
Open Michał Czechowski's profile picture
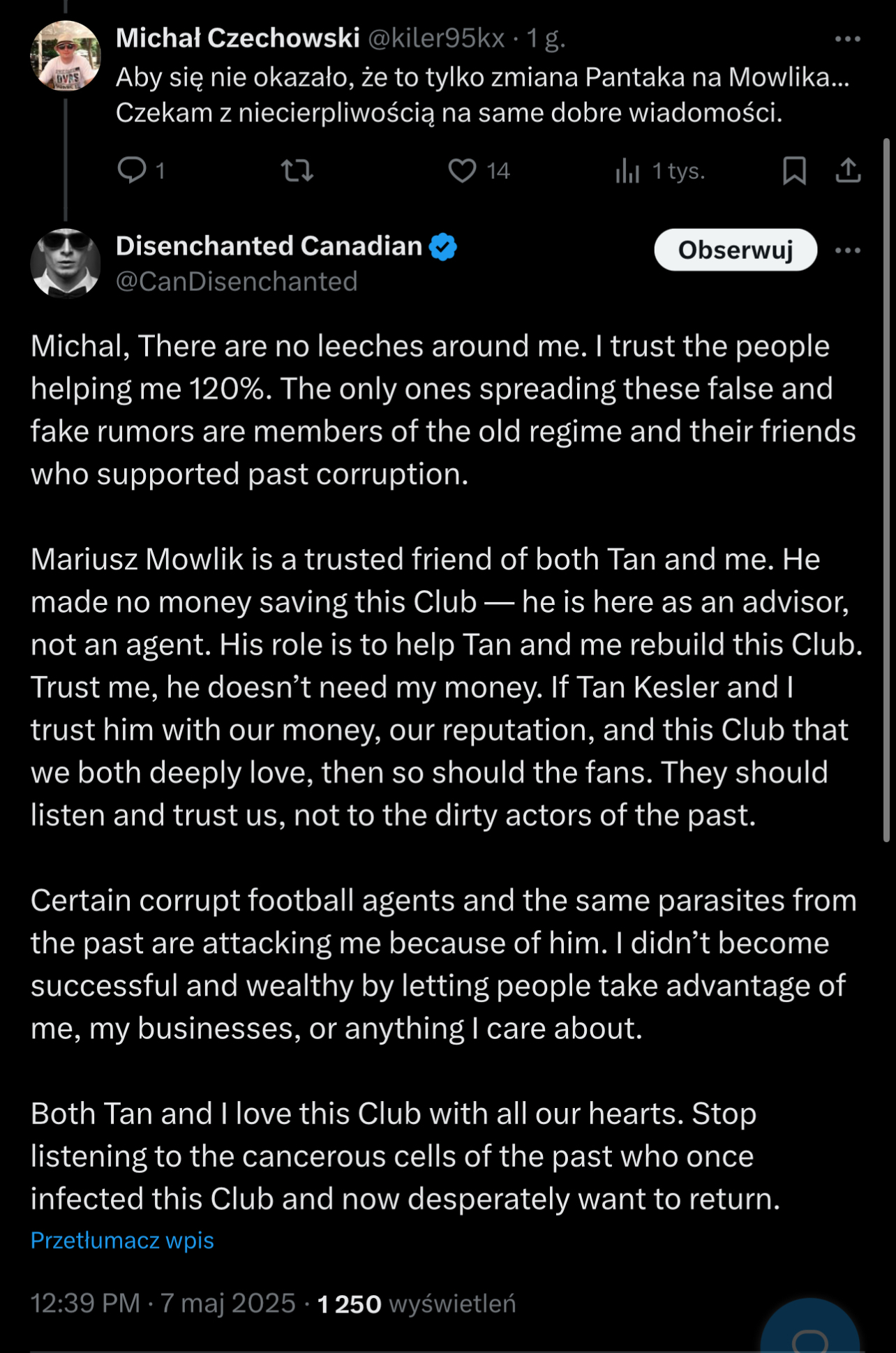click(66, 56)
